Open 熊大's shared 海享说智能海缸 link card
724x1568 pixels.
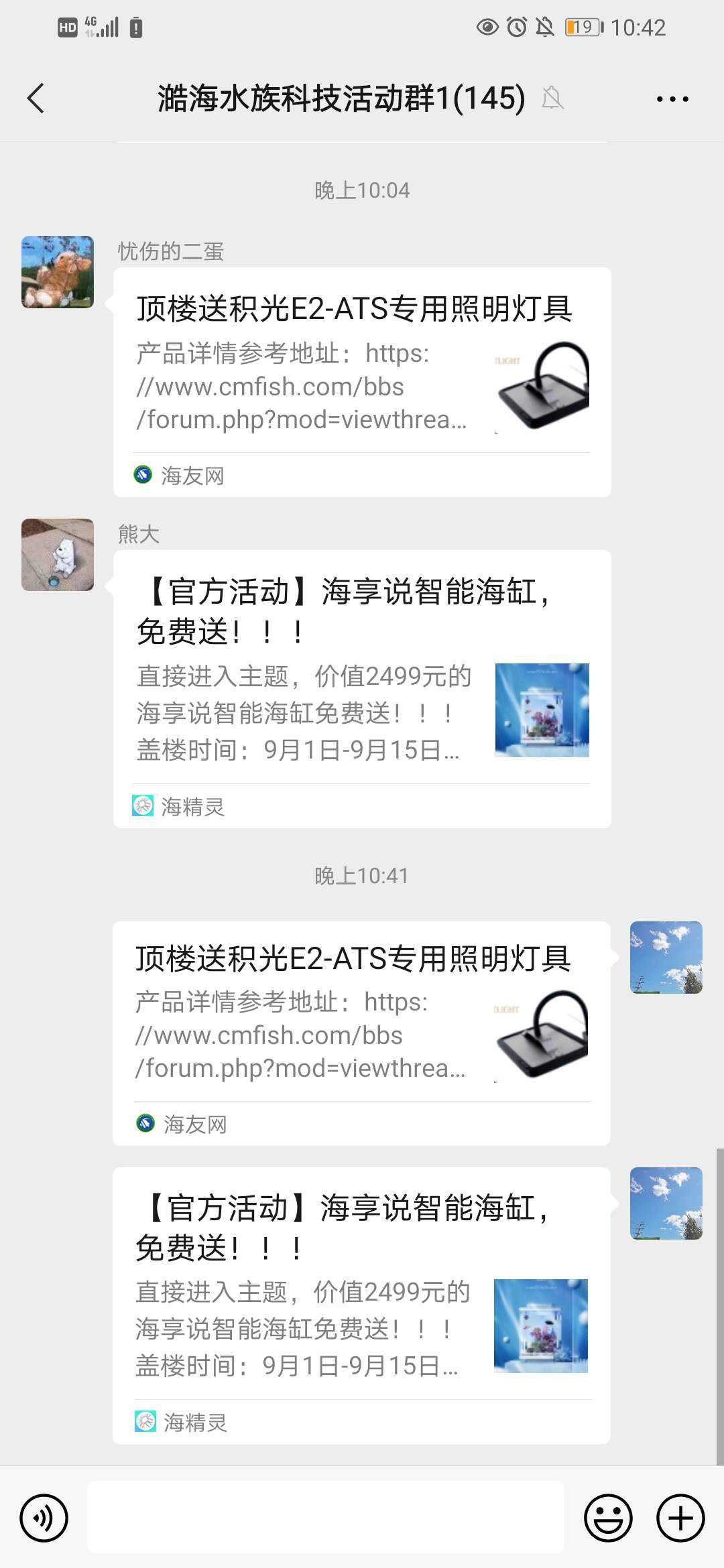point(362,689)
